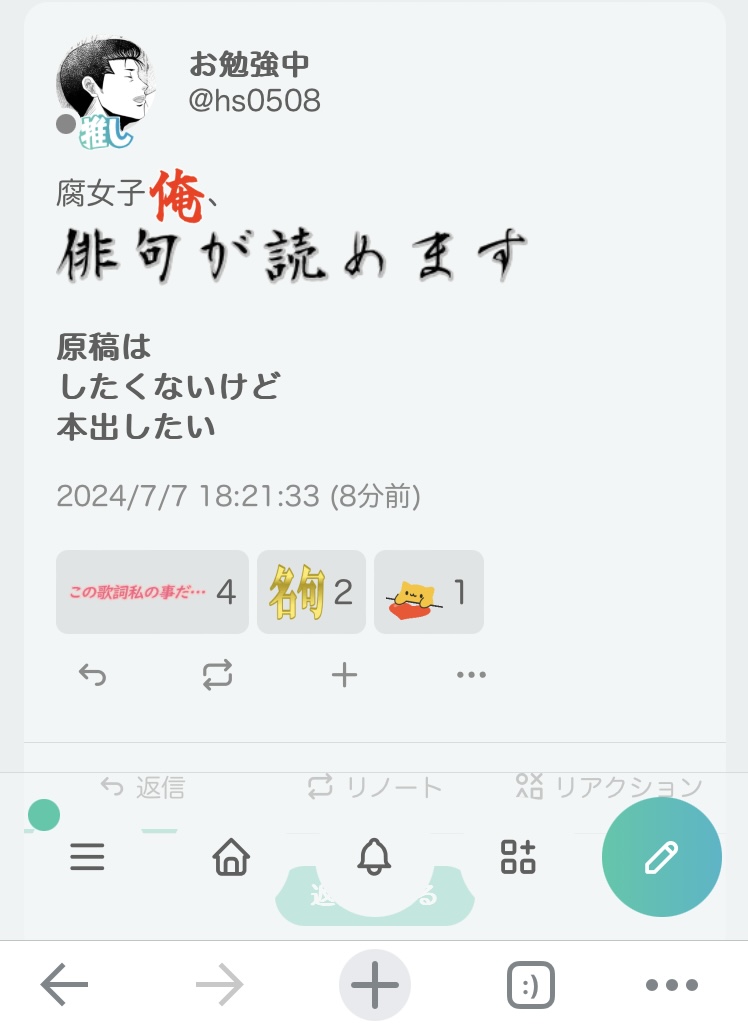This screenshot has width=748, height=1029.
Task: Go back in the browser
Action: point(65,986)
